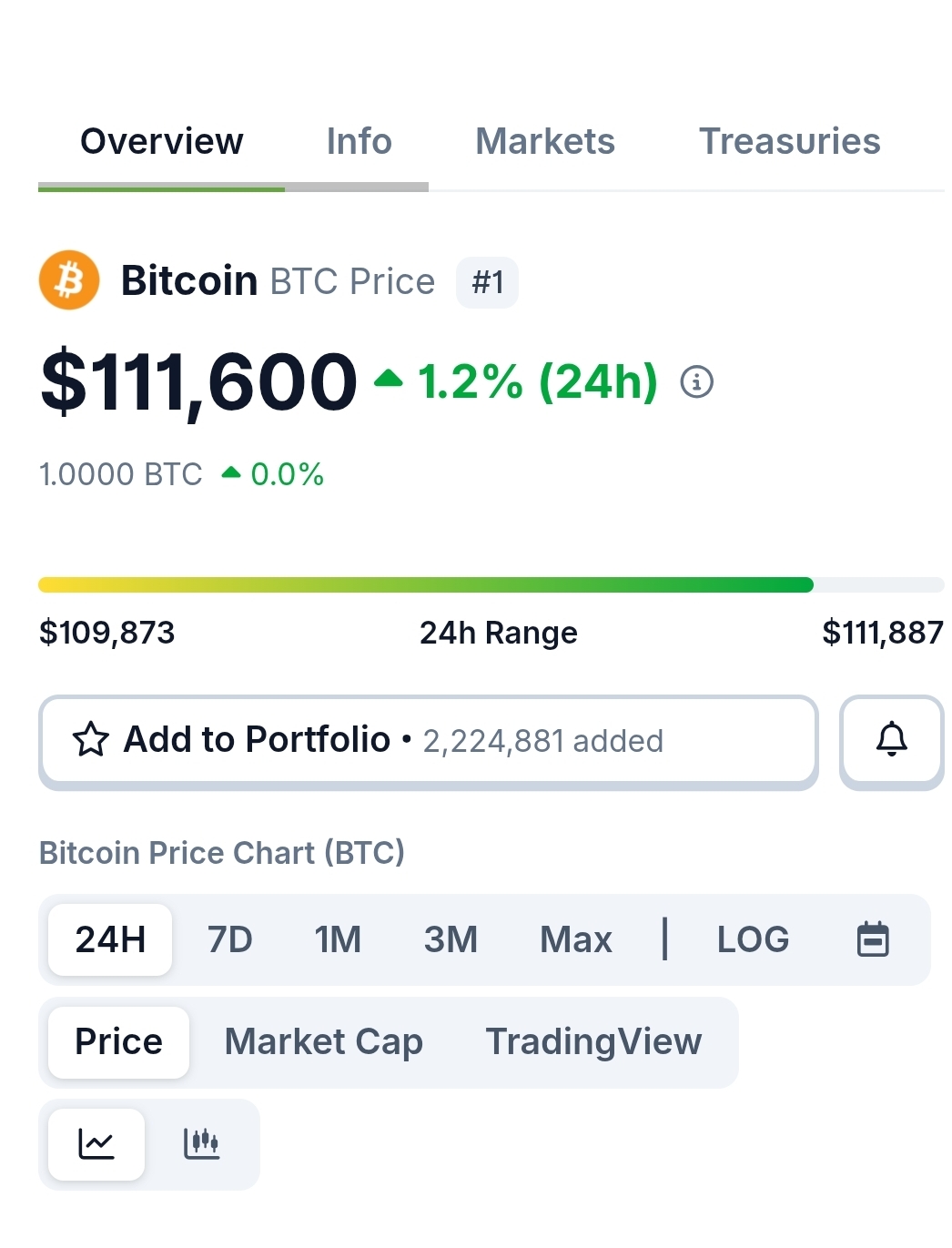Image resolution: width=952 pixels, height=1248 pixels.
Task: View the 3M chart range
Action: pos(451,939)
